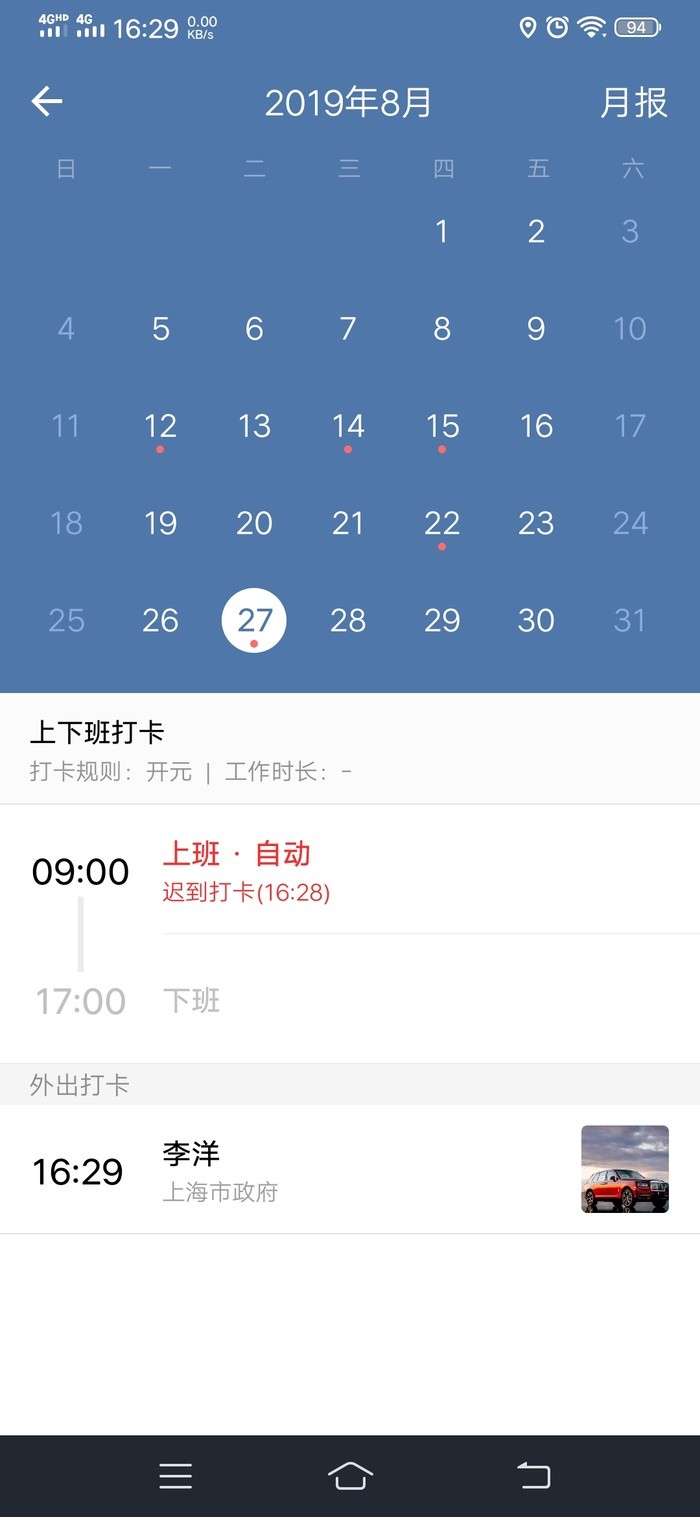The width and height of the screenshot is (700, 1517).
Task: Choose August 9 on the calendar
Action: pos(536,329)
